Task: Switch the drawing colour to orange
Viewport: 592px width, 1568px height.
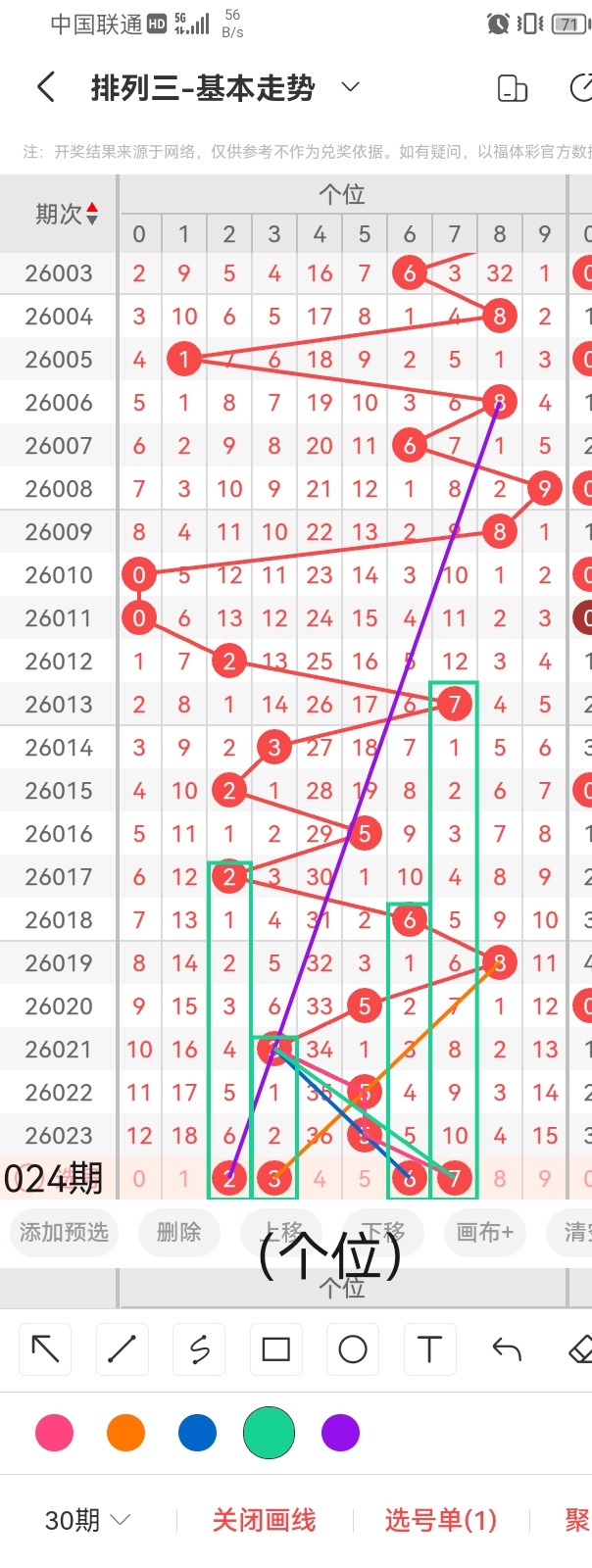Action: coord(125,1433)
